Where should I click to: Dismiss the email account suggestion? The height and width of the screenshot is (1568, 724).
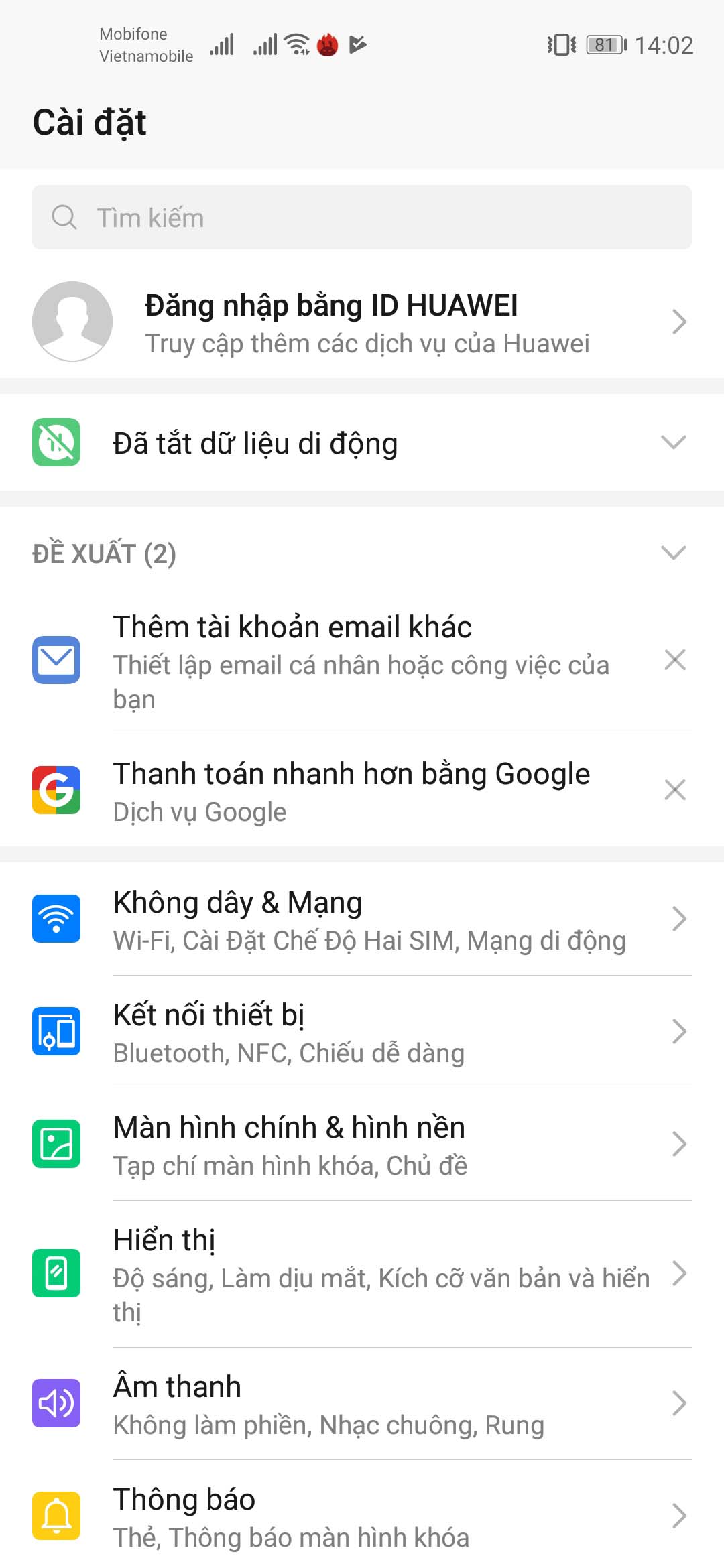click(674, 660)
